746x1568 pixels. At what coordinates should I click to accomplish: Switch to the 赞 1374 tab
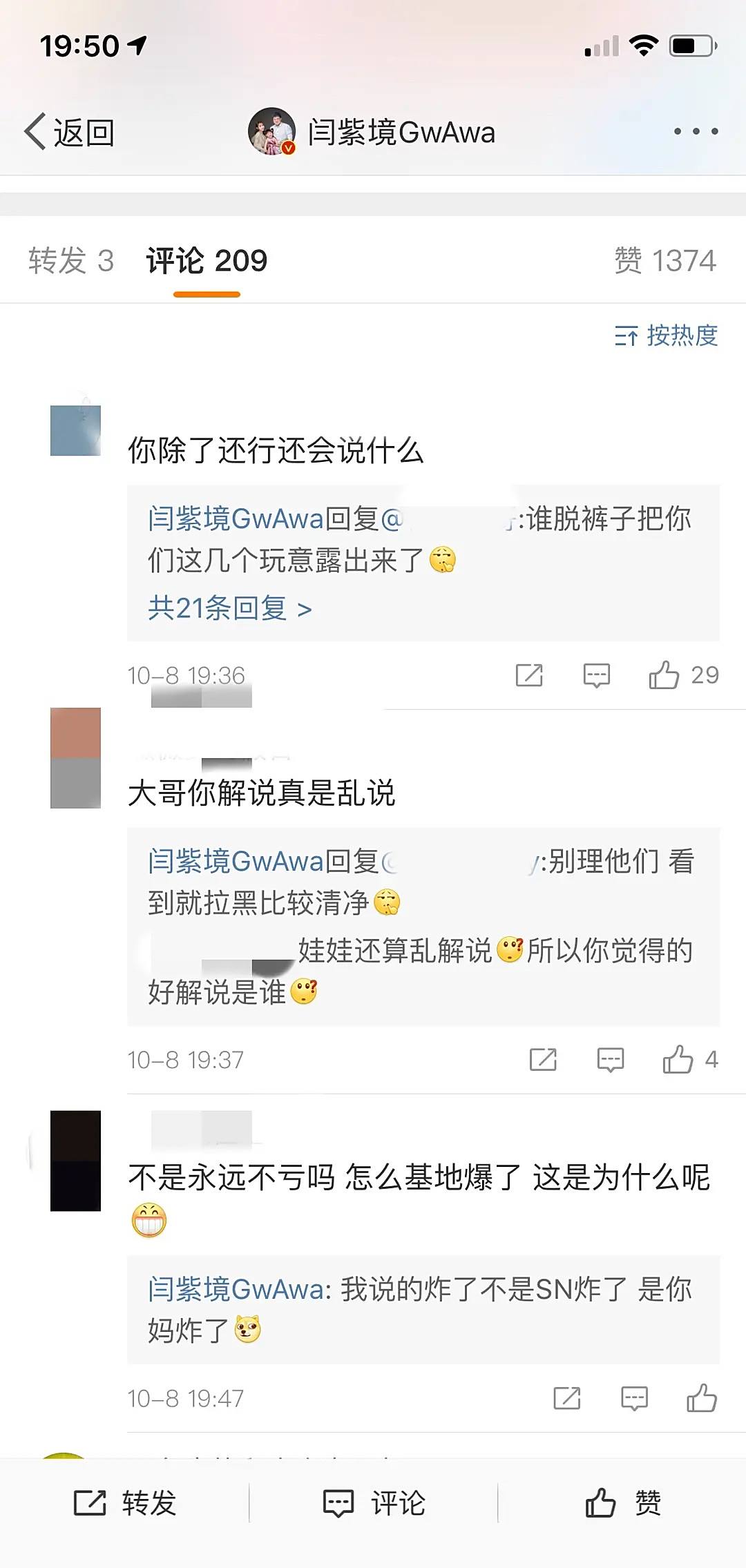665,261
